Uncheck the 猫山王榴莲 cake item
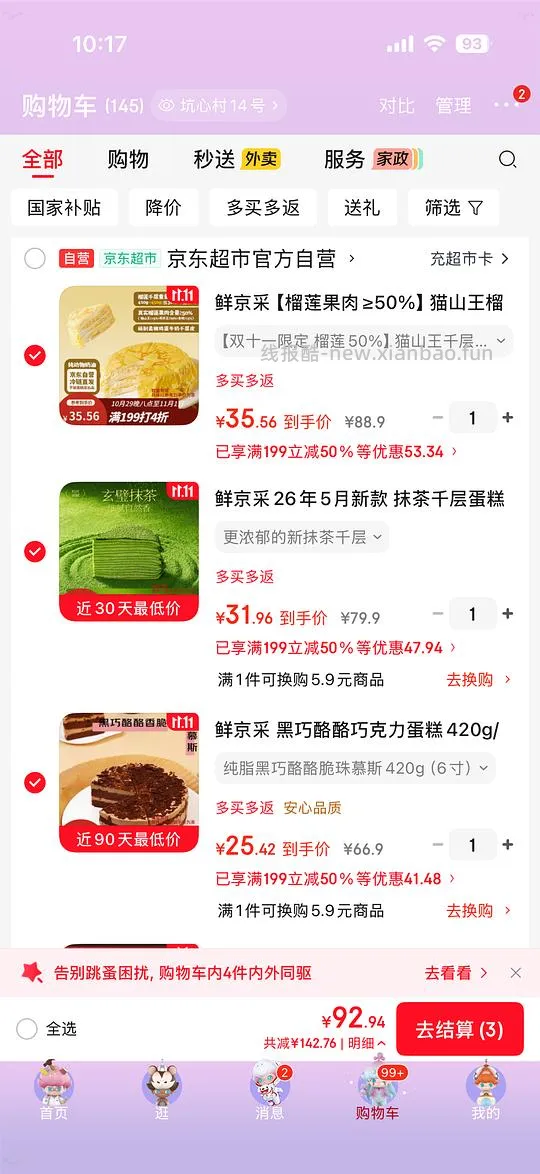540x1174 pixels. pos(34,355)
